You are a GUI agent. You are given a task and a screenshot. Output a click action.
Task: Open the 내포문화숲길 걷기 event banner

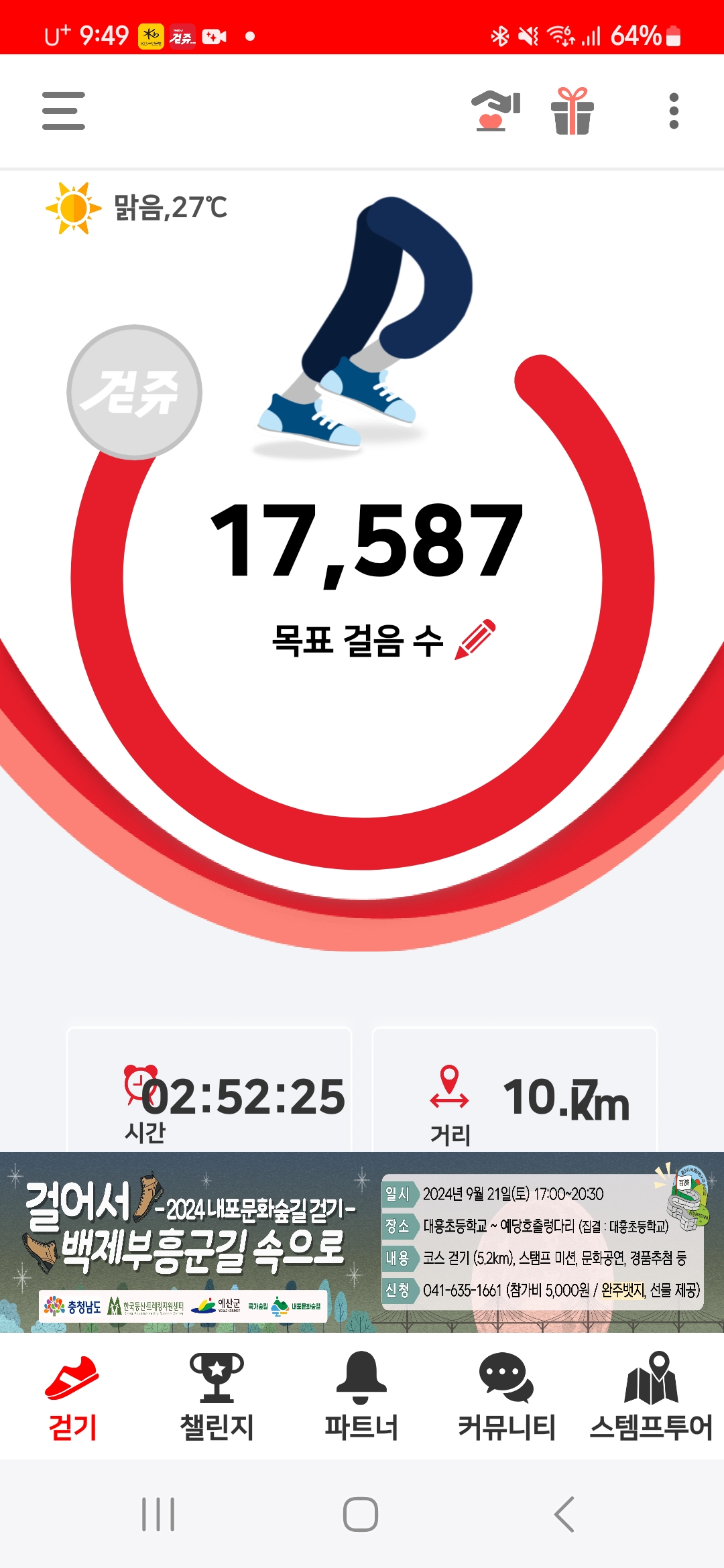tap(362, 1241)
